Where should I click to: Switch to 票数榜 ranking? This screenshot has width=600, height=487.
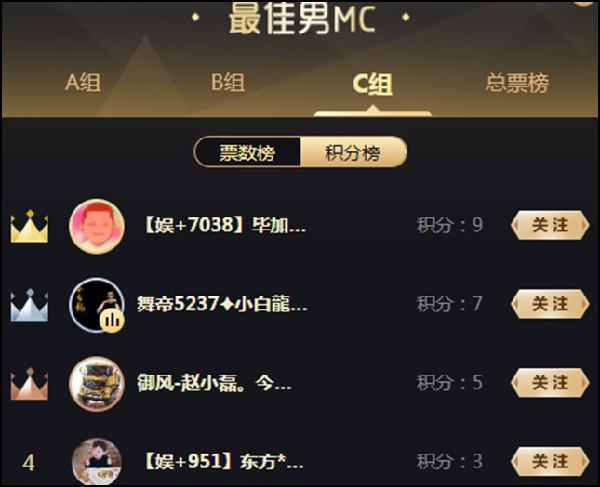point(247,152)
